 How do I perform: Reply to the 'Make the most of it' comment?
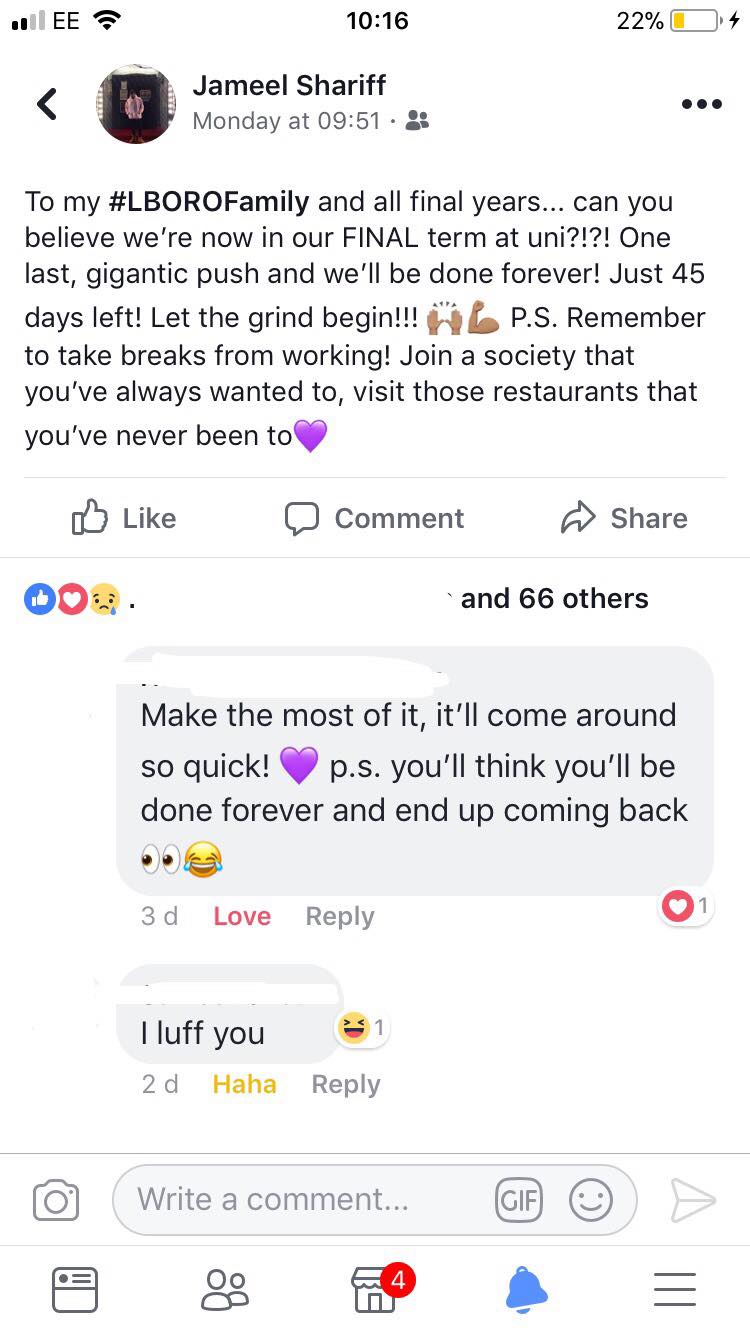click(340, 916)
